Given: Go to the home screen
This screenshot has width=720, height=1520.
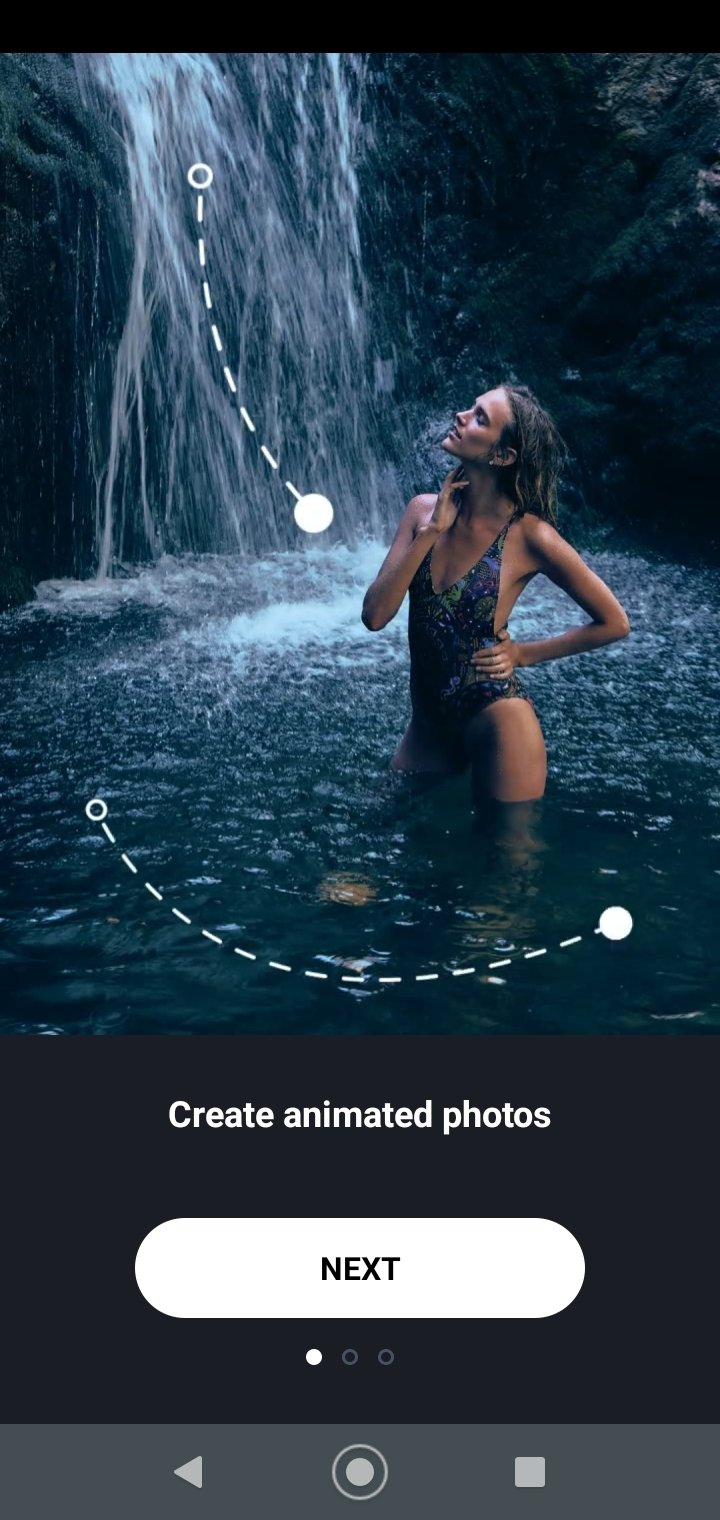Looking at the screenshot, I should click(x=360, y=1472).
